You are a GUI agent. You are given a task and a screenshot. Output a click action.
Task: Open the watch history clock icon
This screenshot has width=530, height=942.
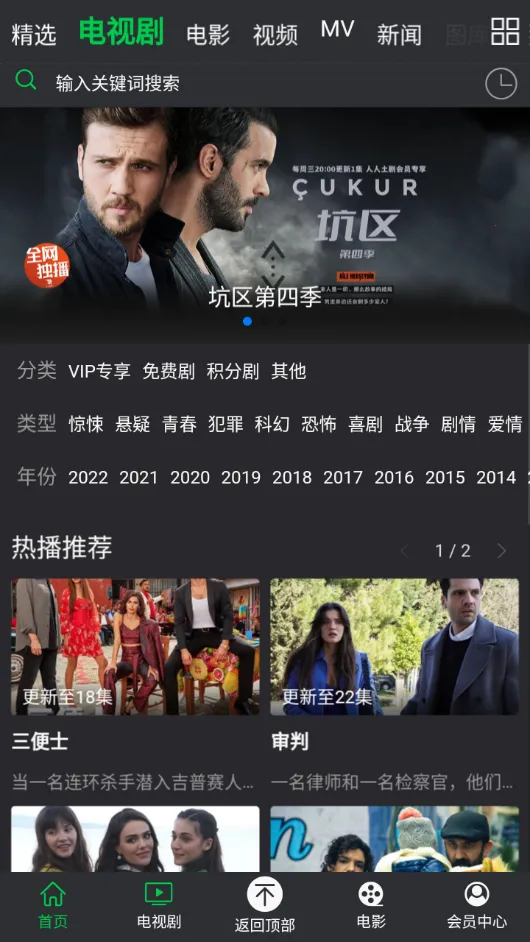(x=501, y=84)
